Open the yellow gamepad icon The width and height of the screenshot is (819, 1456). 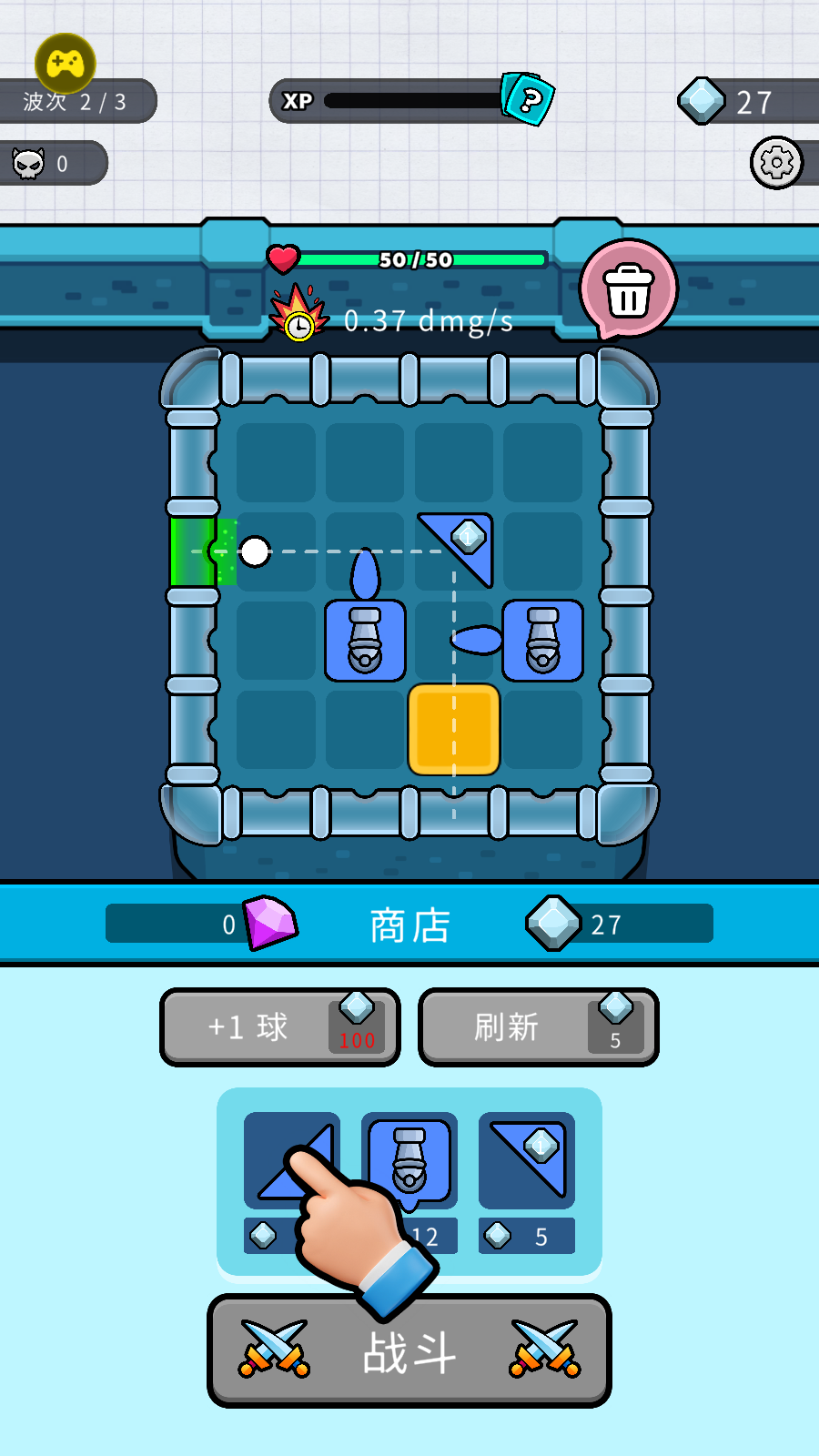66,64
